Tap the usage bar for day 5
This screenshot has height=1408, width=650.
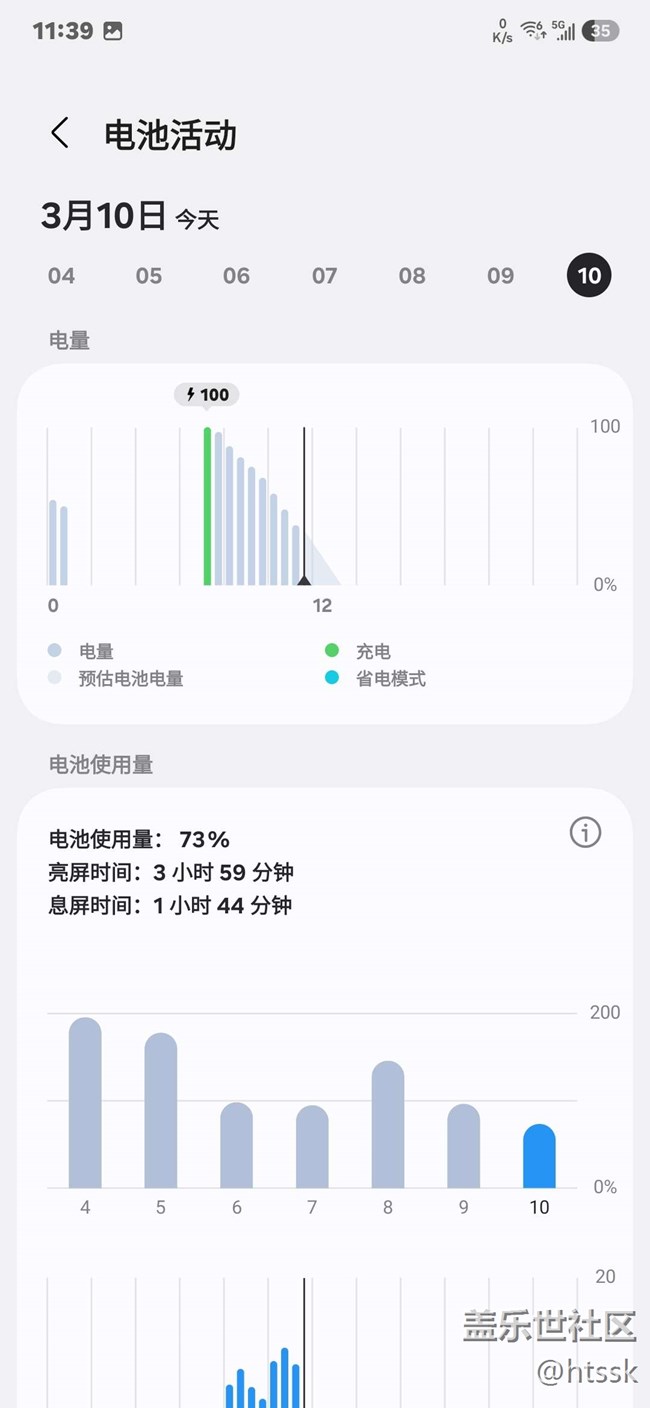161,1110
